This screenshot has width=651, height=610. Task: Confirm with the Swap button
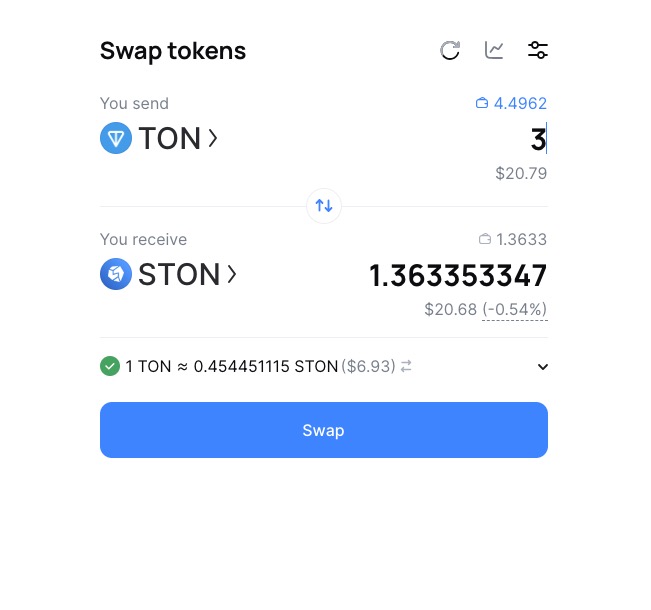pyautogui.click(x=324, y=430)
